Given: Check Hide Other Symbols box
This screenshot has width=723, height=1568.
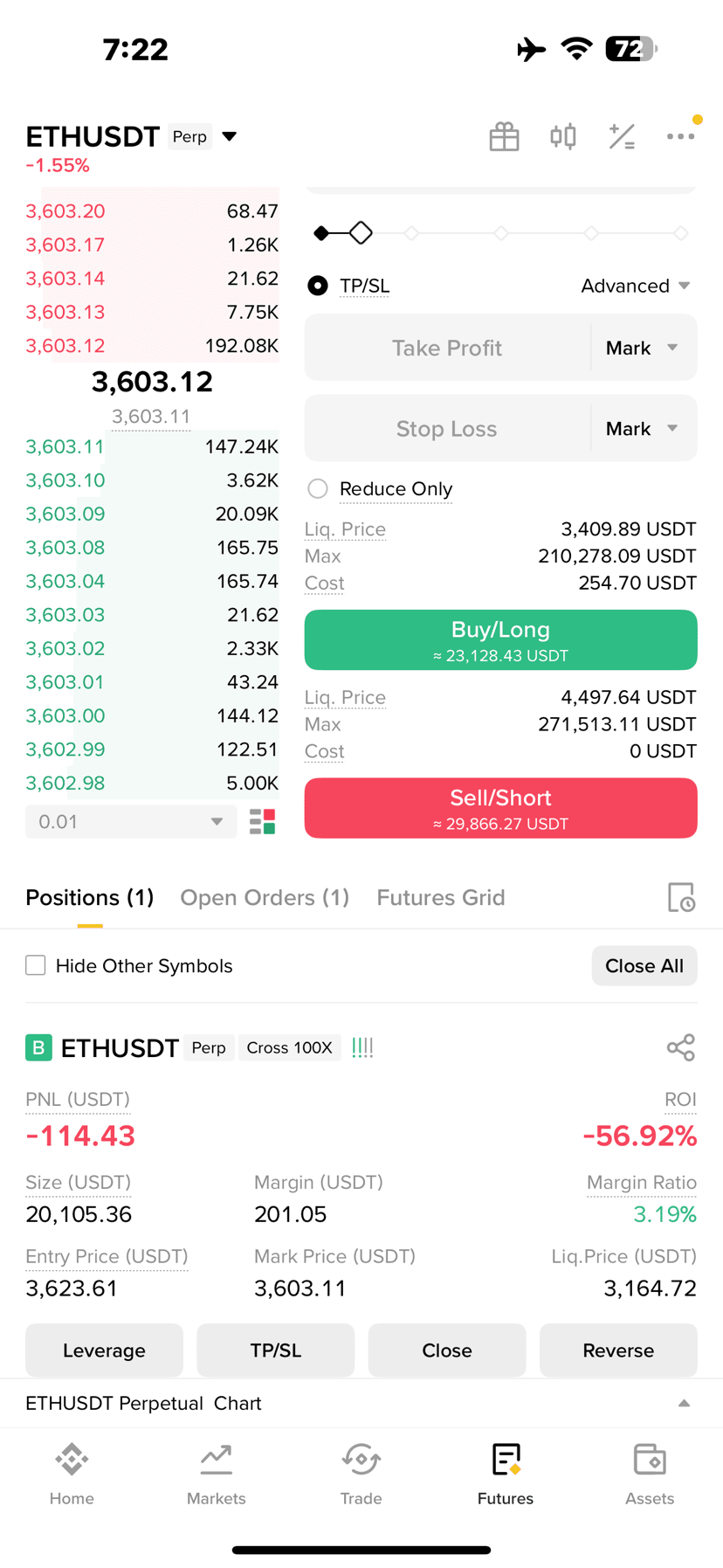Looking at the screenshot, I should click(x=36, y=965).
